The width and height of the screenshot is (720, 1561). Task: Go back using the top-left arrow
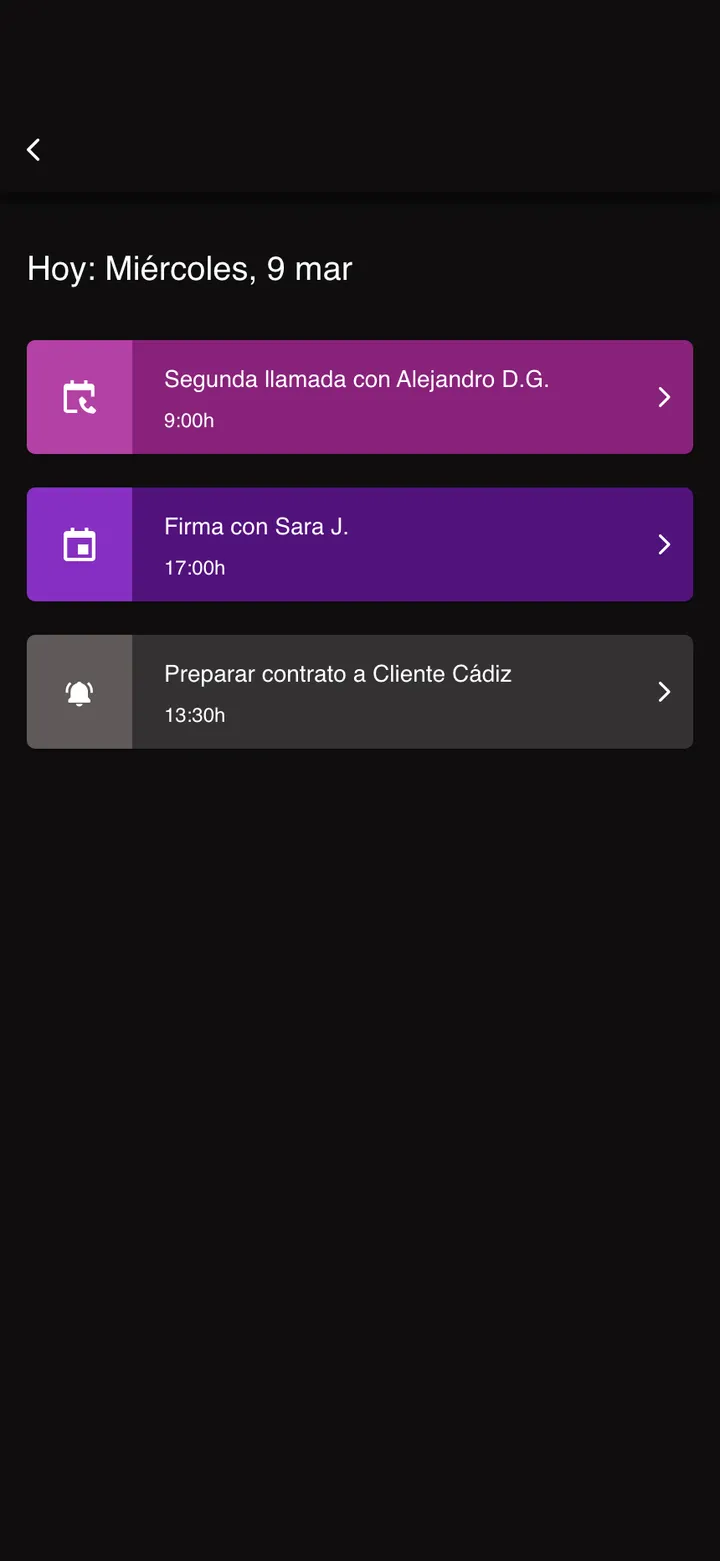pos(34,150)
